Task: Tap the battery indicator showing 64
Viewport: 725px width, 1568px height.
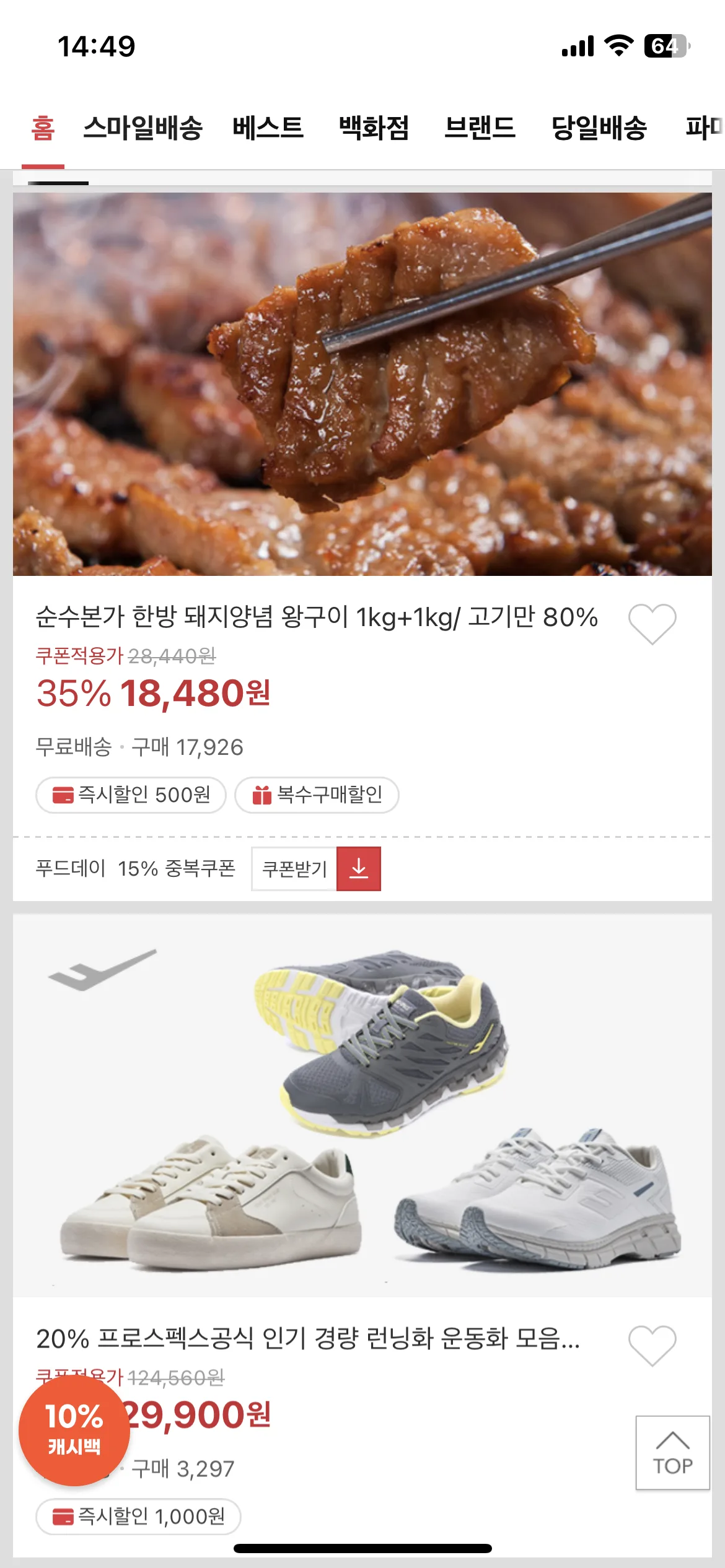Action: tap(666, 43)
